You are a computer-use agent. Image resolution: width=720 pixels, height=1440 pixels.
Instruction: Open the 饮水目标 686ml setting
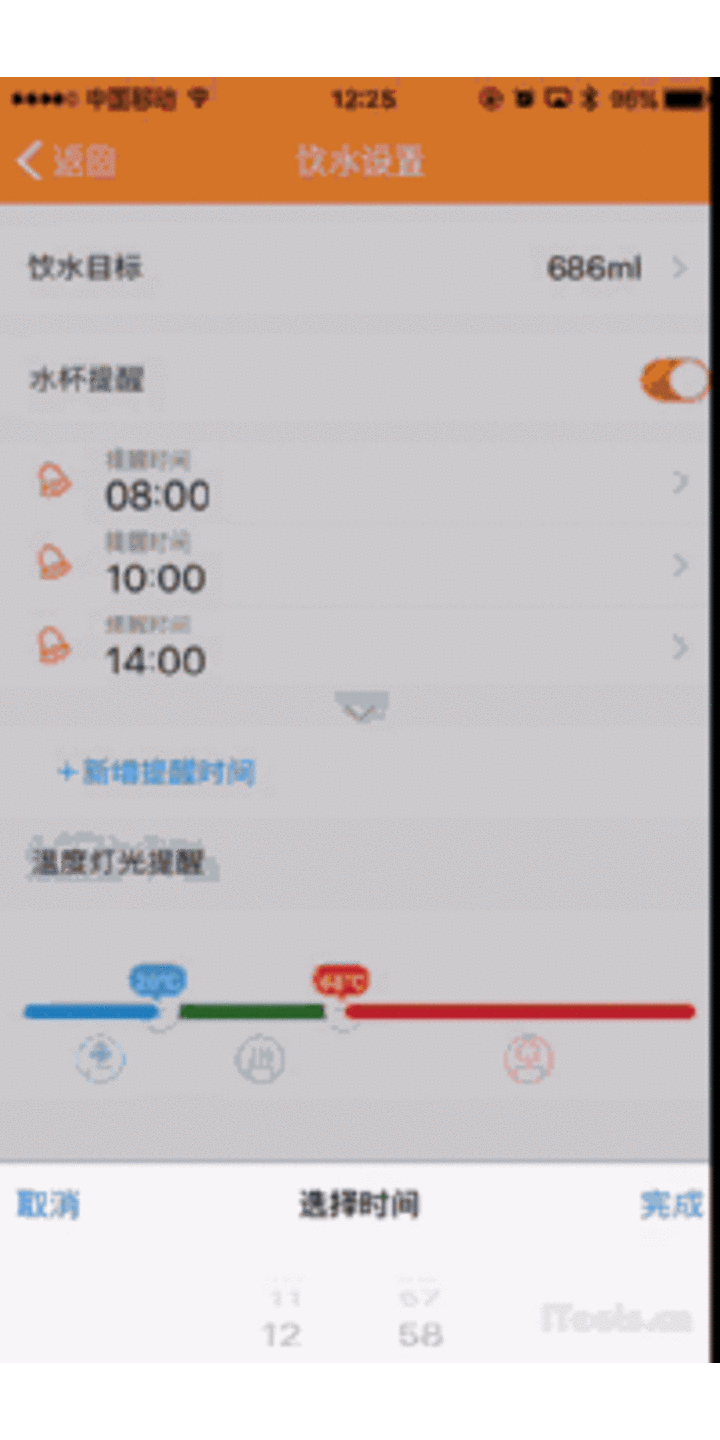pos(360,268)
